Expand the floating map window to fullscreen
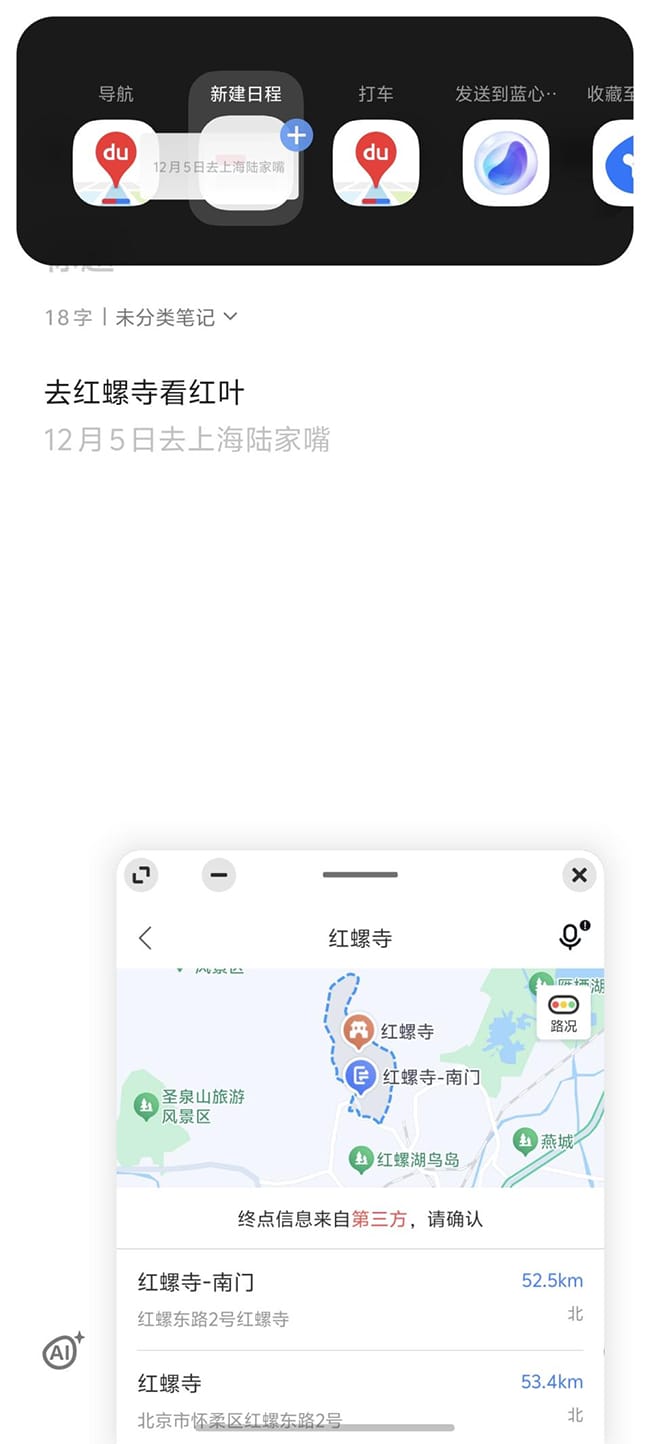Image resolution: width=650 pixels, height=1444 pixels. point(141,876)
